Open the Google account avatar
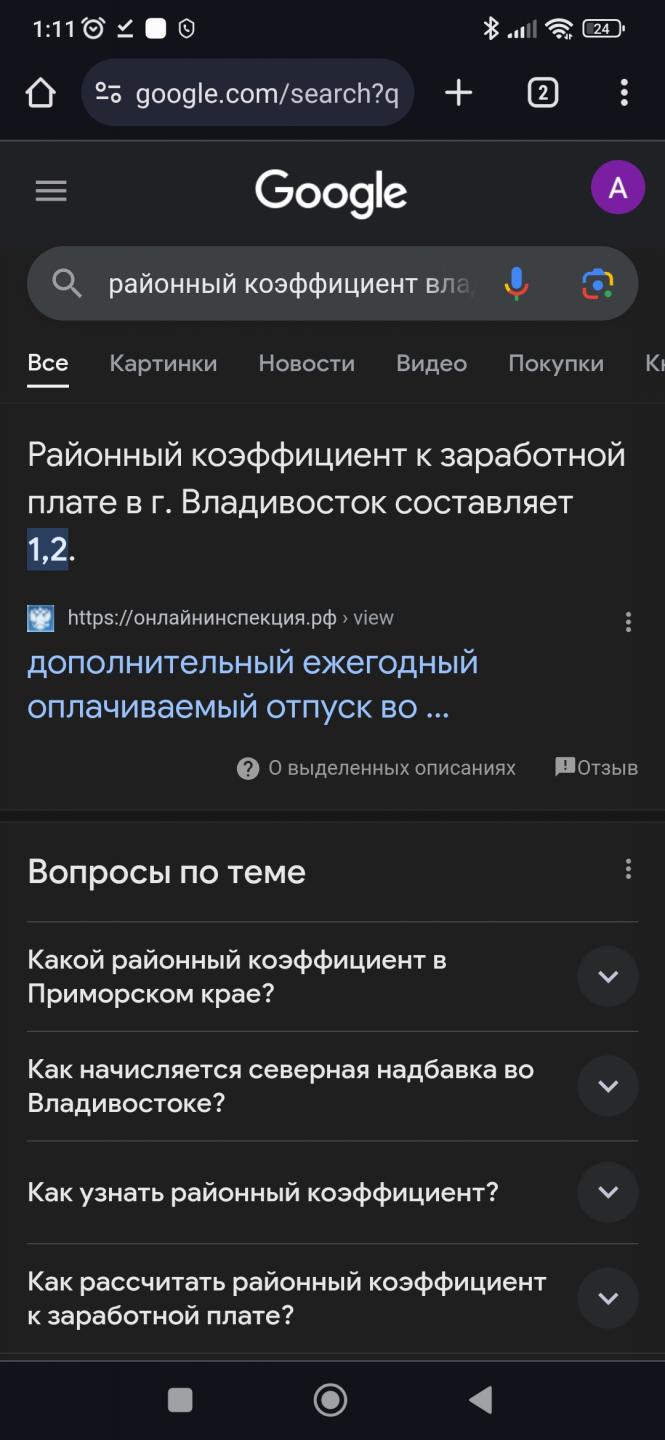This screenshot has width=665, height=1440. coord(618,187)
